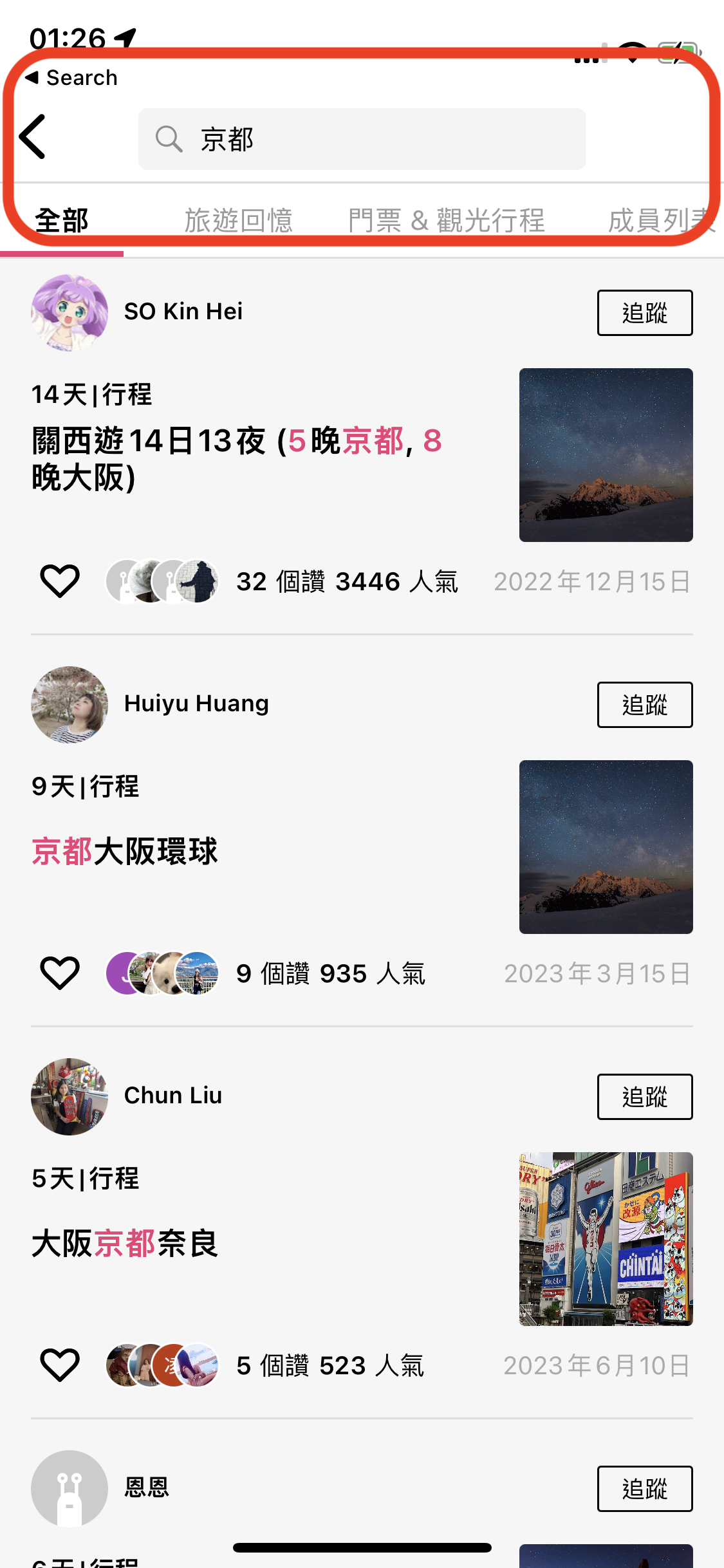This screenshot has width=724, height=1568.
Task: Like the 大阪京都奈良 itinerary heart
Action: coord(59,1365)
